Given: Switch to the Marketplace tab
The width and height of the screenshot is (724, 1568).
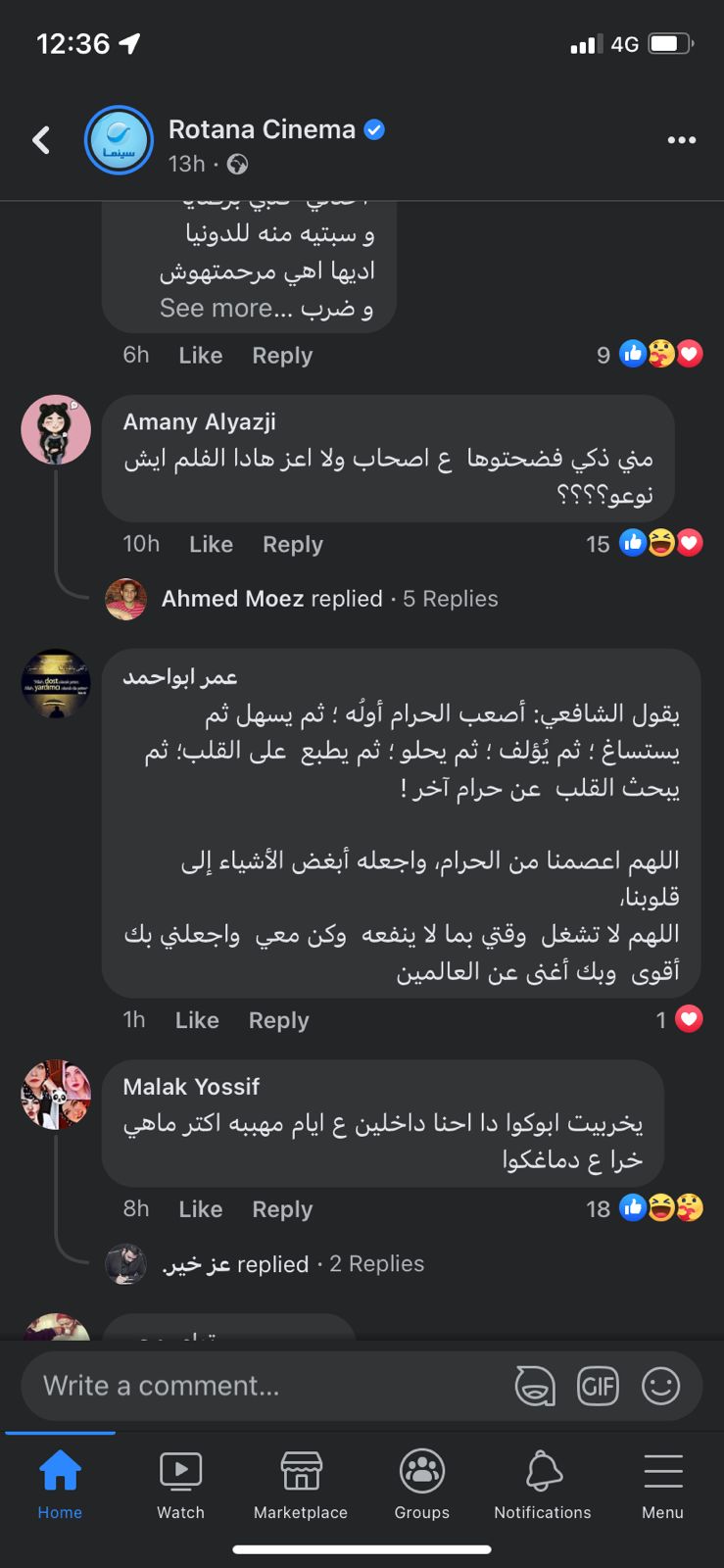Looking at the screenshot, I should (301, 1484).
